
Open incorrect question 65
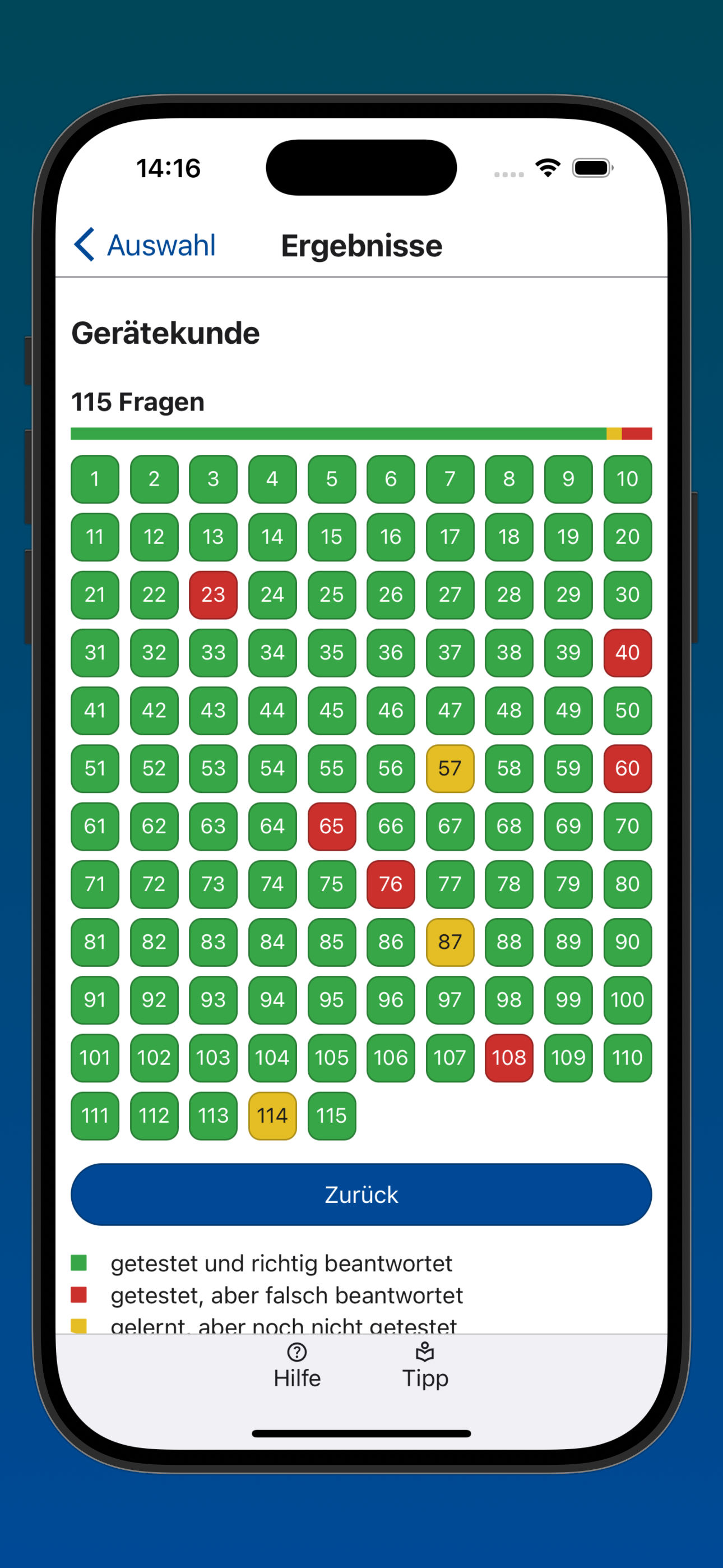[x=332, y=826]
